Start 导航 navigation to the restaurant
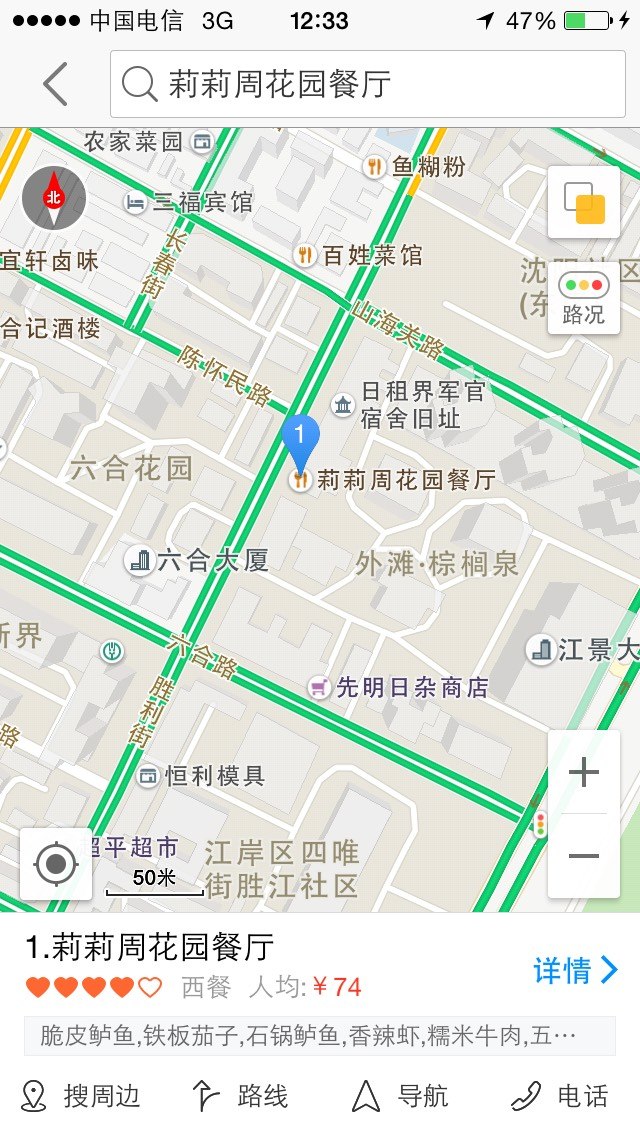 click(x=400, y=1096)
